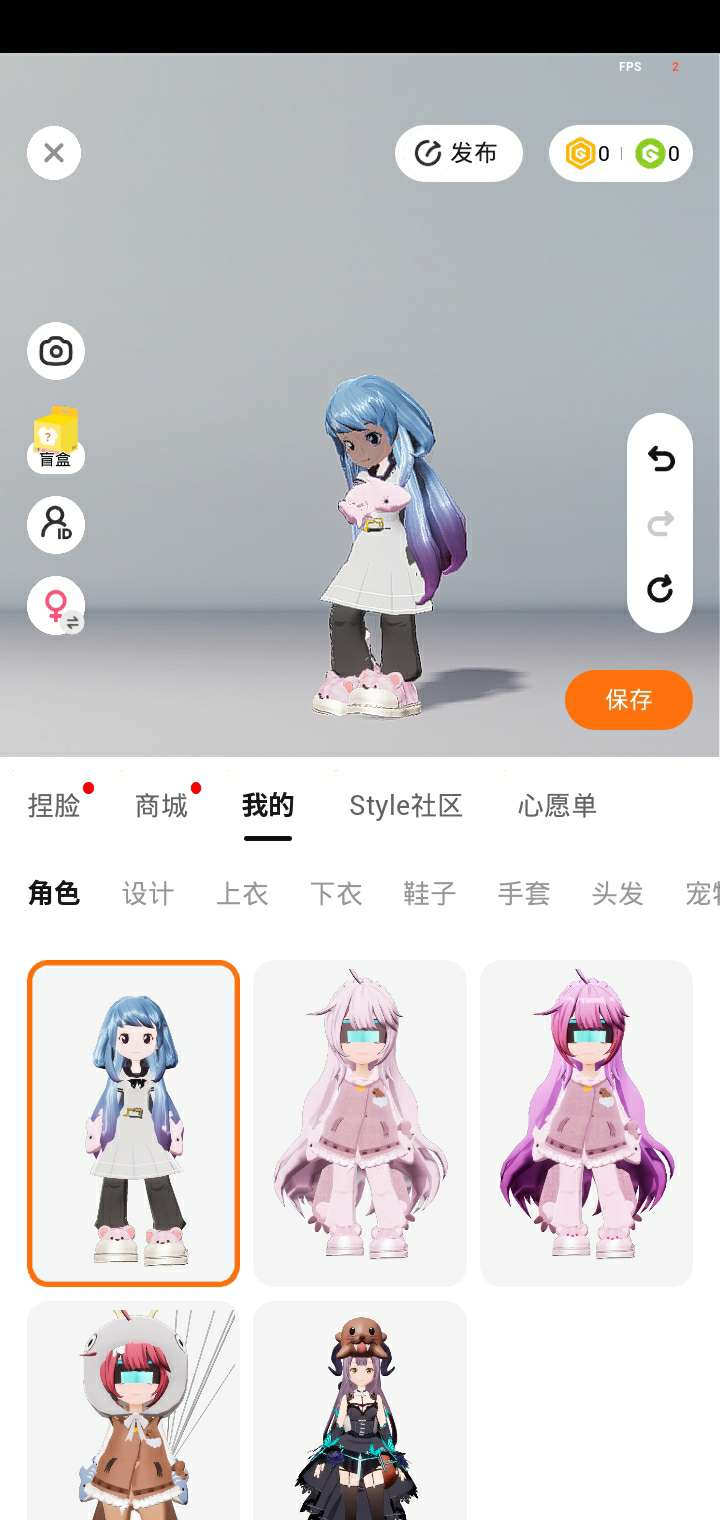Close the avatar editor

pos(54,153)
